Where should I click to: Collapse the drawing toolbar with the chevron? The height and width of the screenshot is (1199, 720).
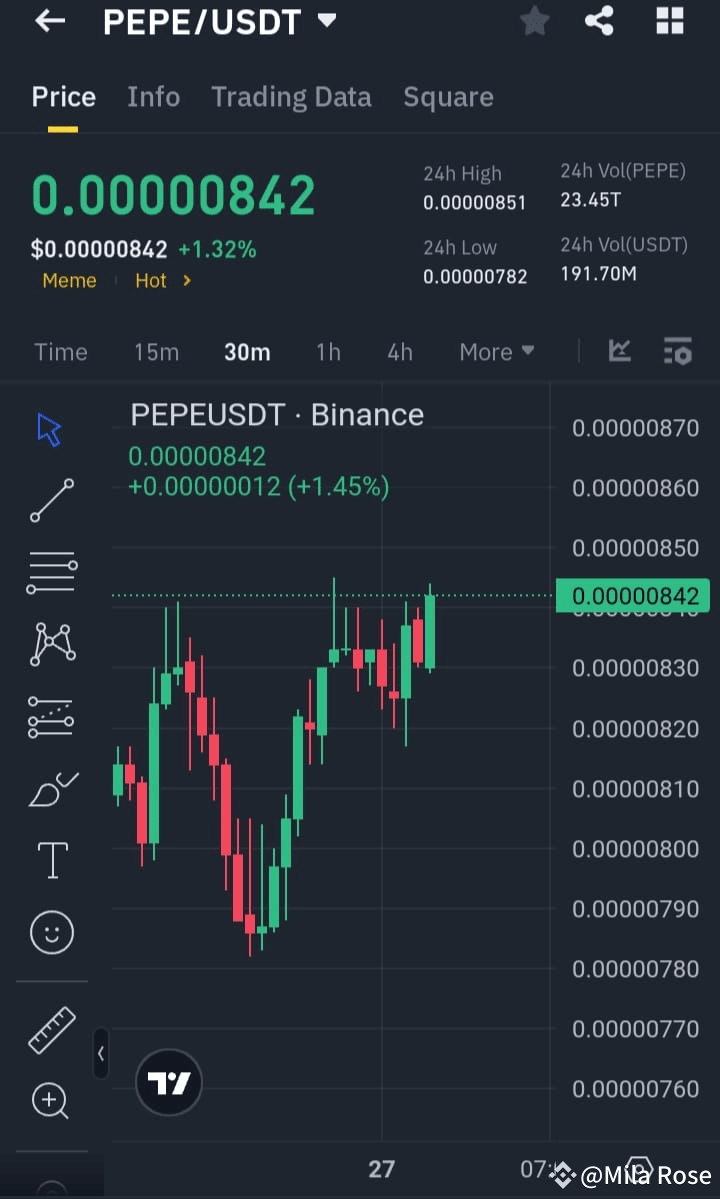pos(101,1054)
